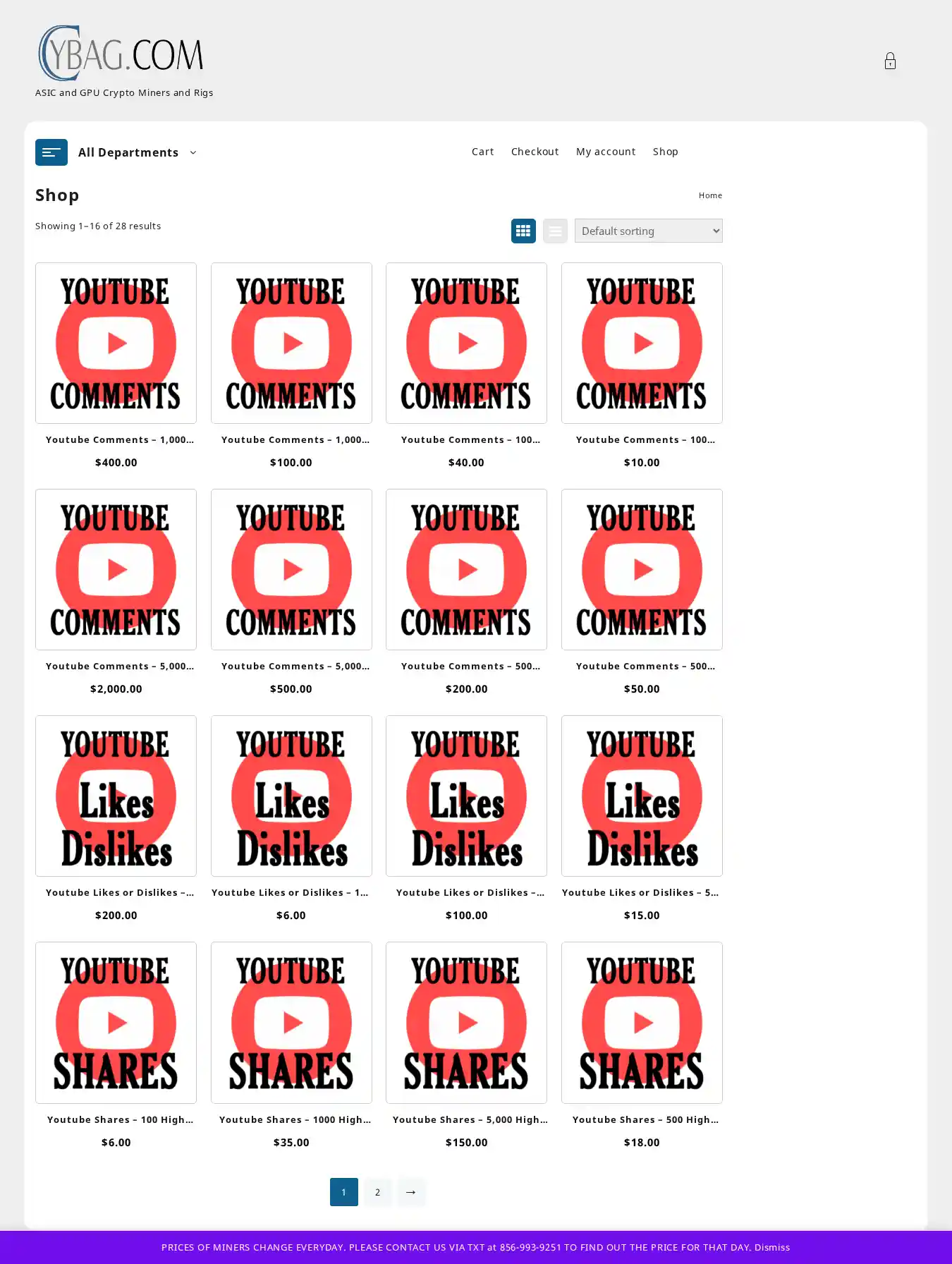This screenshot has width=952, height=1264.
Task: Dismiss the miner prices notice
Action: click(x=771, y=1247)
